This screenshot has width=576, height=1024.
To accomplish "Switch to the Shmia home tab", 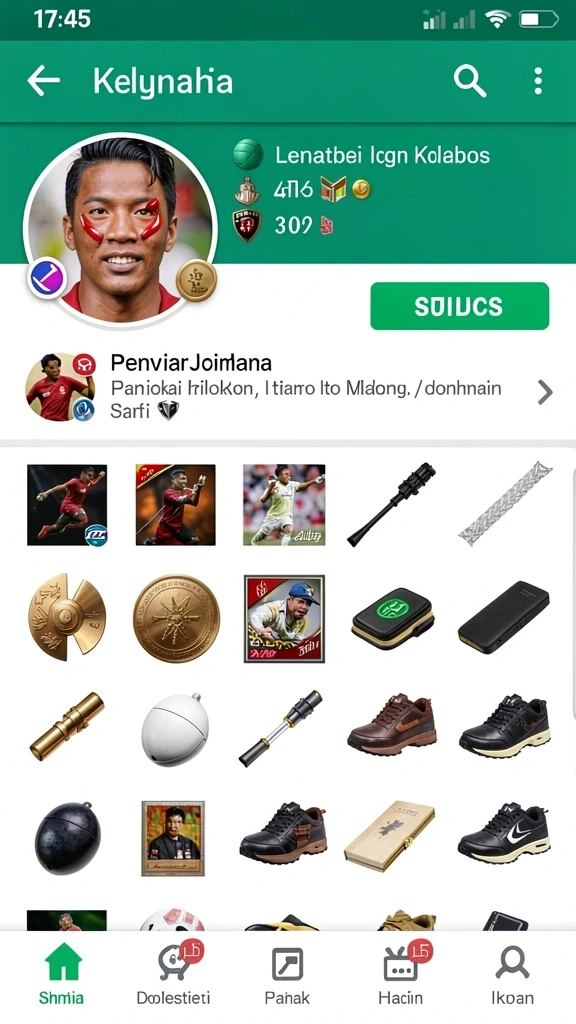I will click(61, 976).
